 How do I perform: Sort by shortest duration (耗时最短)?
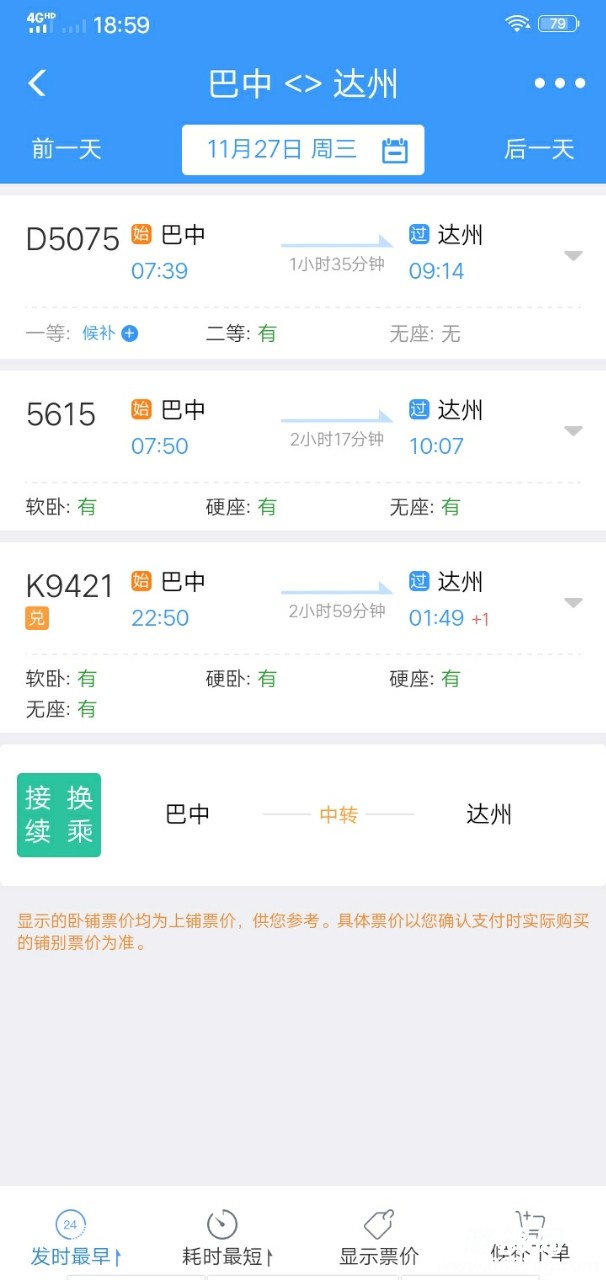pyautogui.click(x=225, y=1239)
